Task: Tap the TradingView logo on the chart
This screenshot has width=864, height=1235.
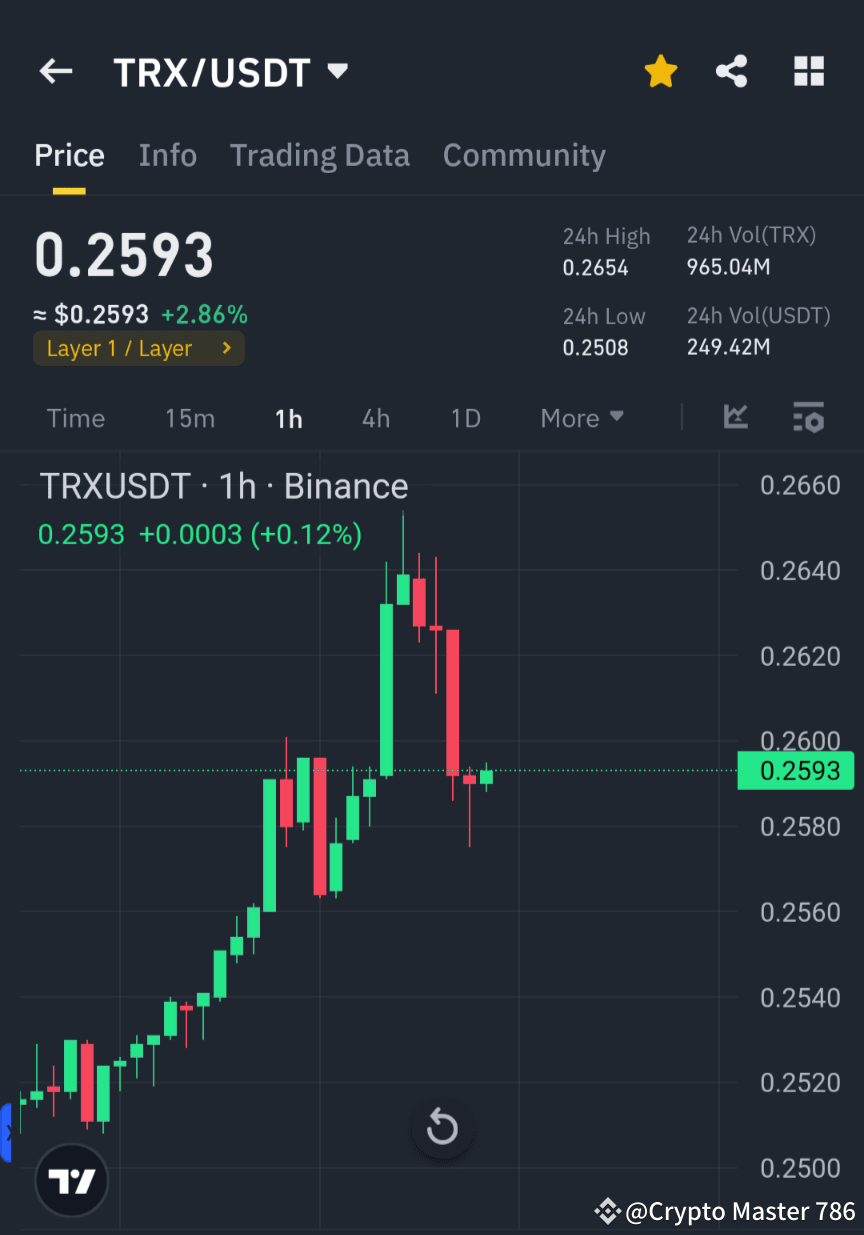Action: (70, 1179)
